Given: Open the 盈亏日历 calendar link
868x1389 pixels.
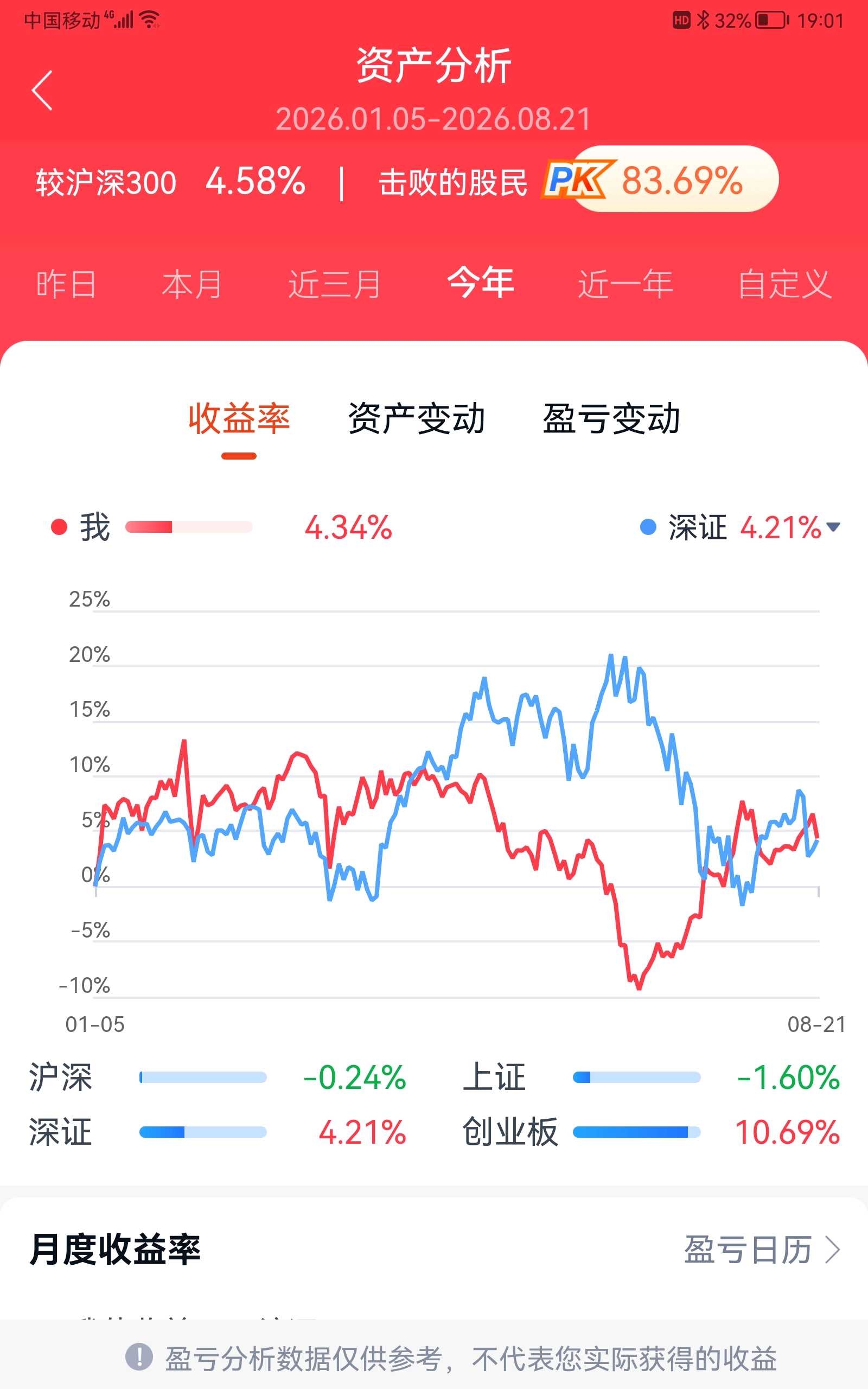Looking at the screenshot, I should coord(762,1250).
